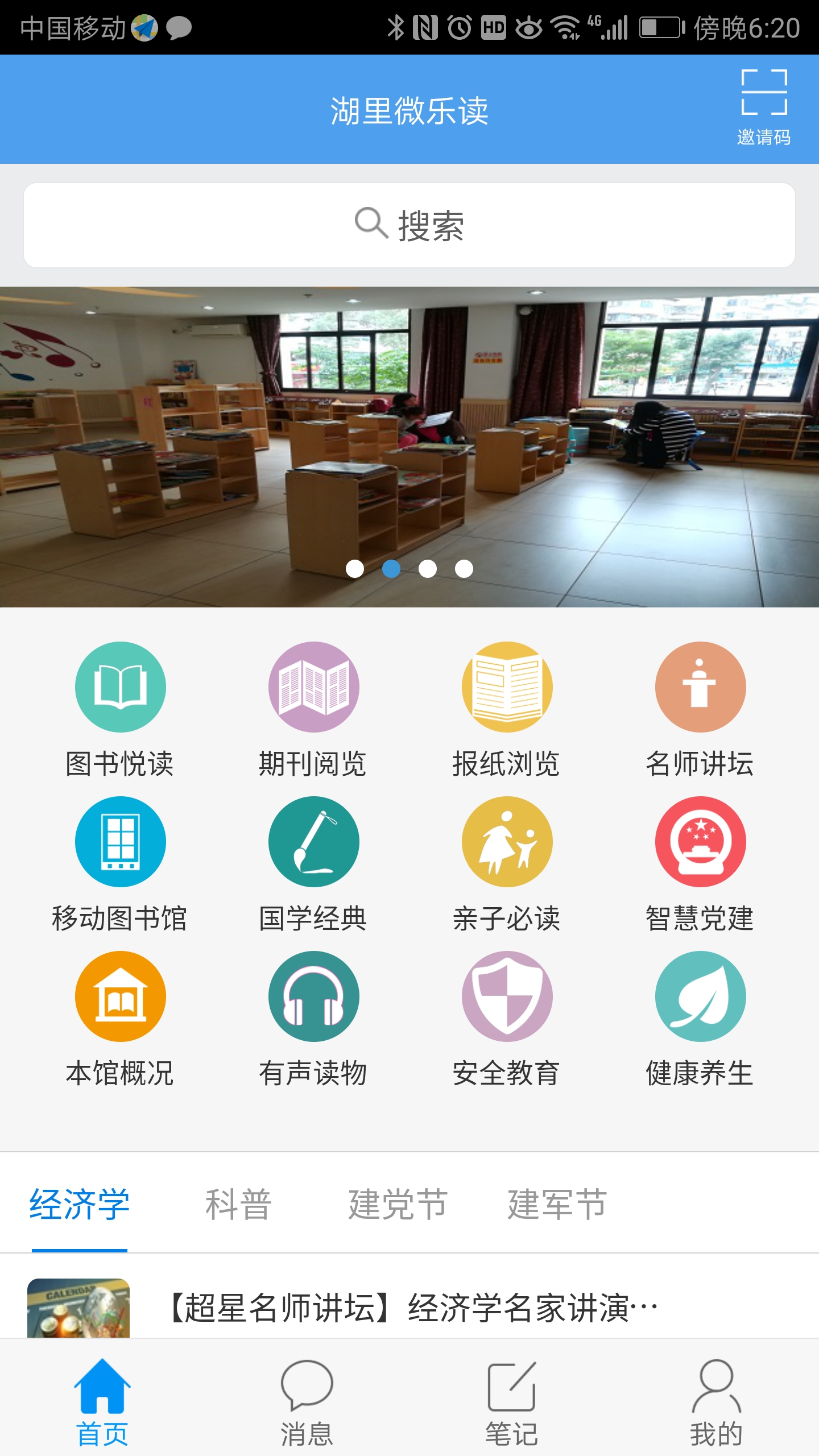
Task: Tap the 搜索 search box
Action: pos(409,225)
